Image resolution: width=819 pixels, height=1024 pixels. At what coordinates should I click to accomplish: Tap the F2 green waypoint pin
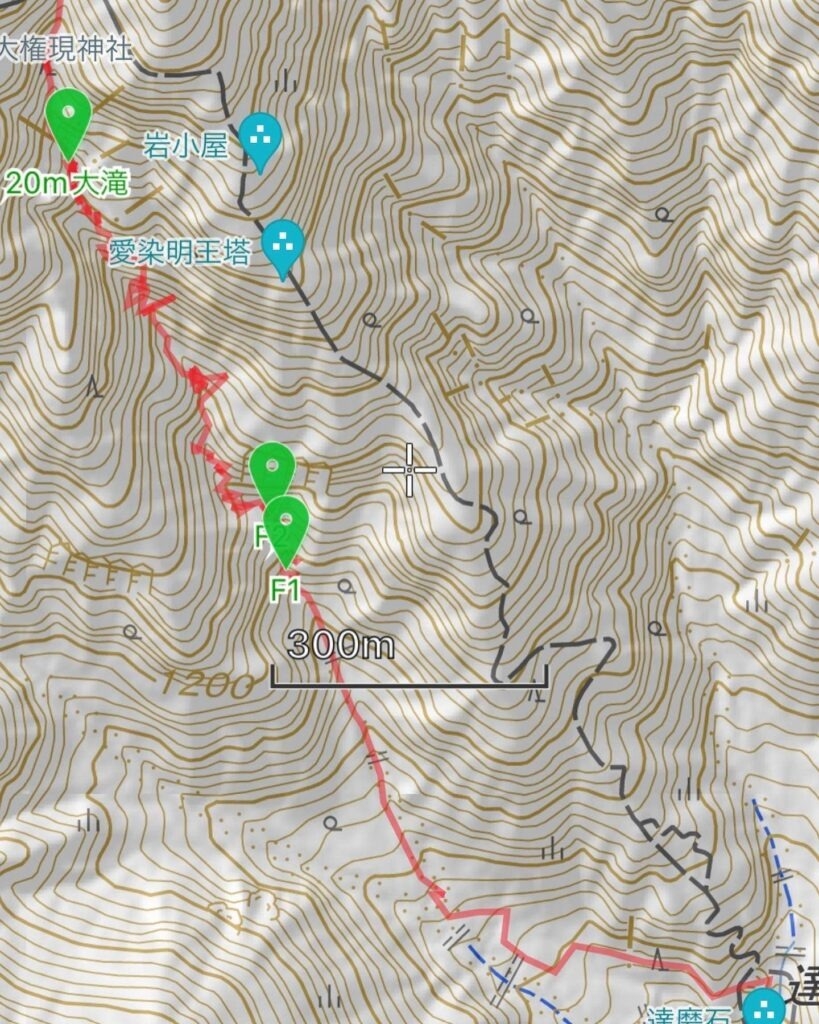click(x=270, y=466)
